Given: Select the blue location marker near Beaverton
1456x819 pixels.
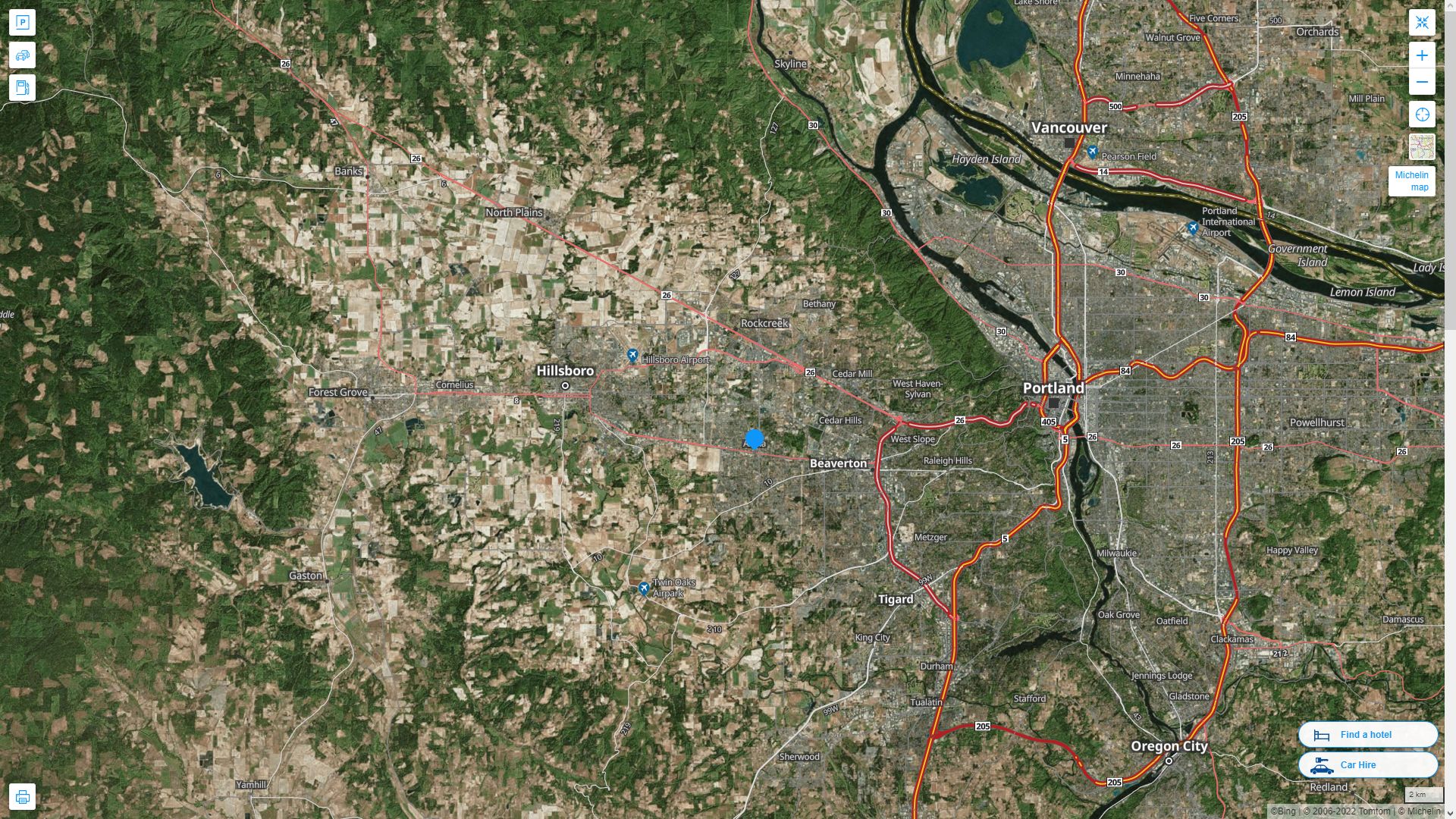Looking at the screenshot, I should [755, 439].
